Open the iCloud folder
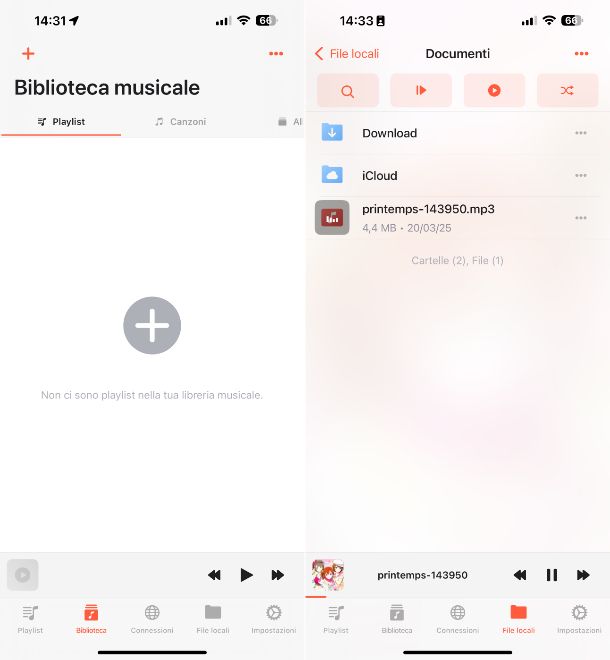Screen dimensions: 610x660 pos(380,175)
